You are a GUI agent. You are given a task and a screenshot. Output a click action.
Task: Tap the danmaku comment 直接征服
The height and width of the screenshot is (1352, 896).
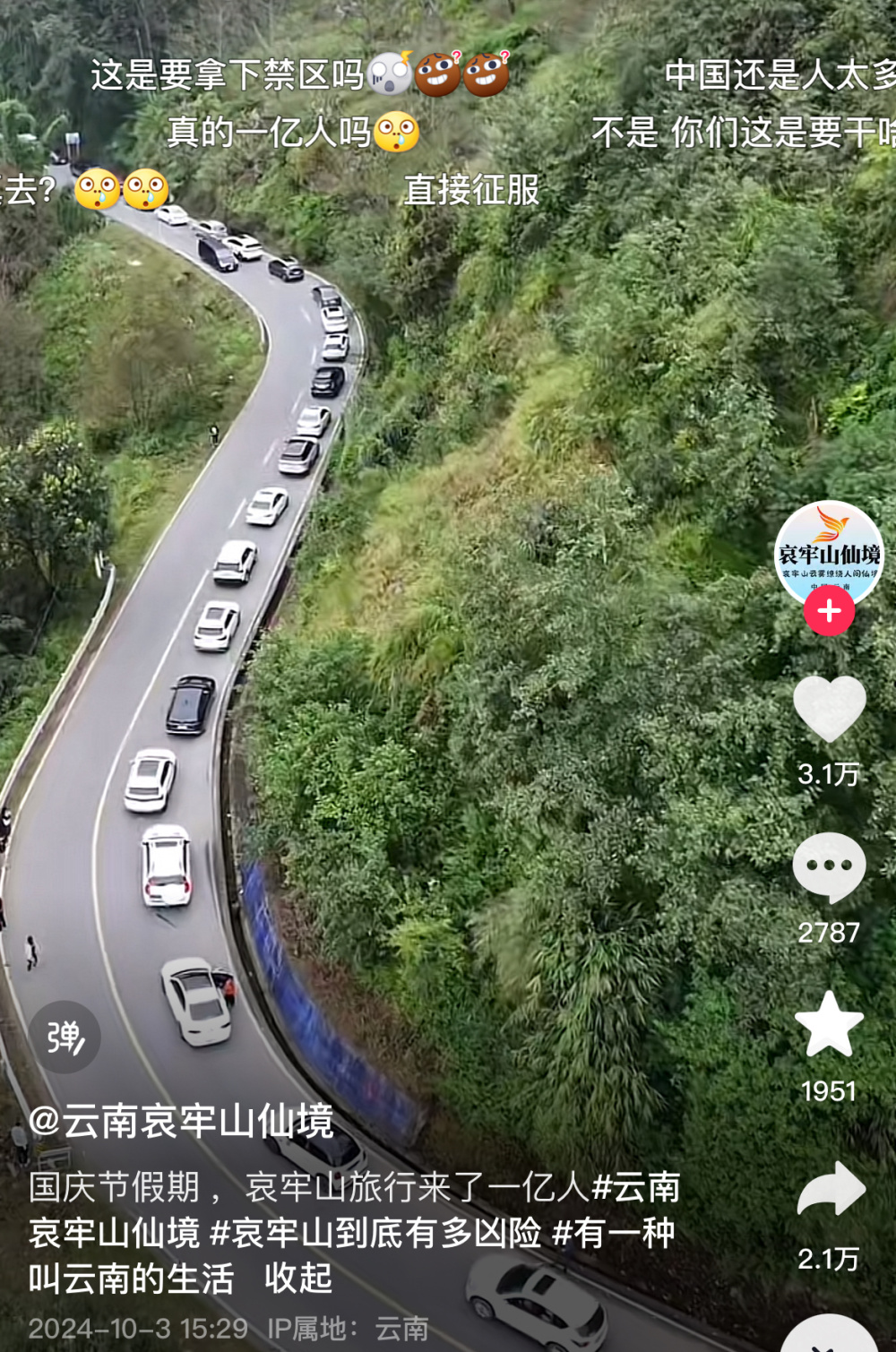click(473, 190)
